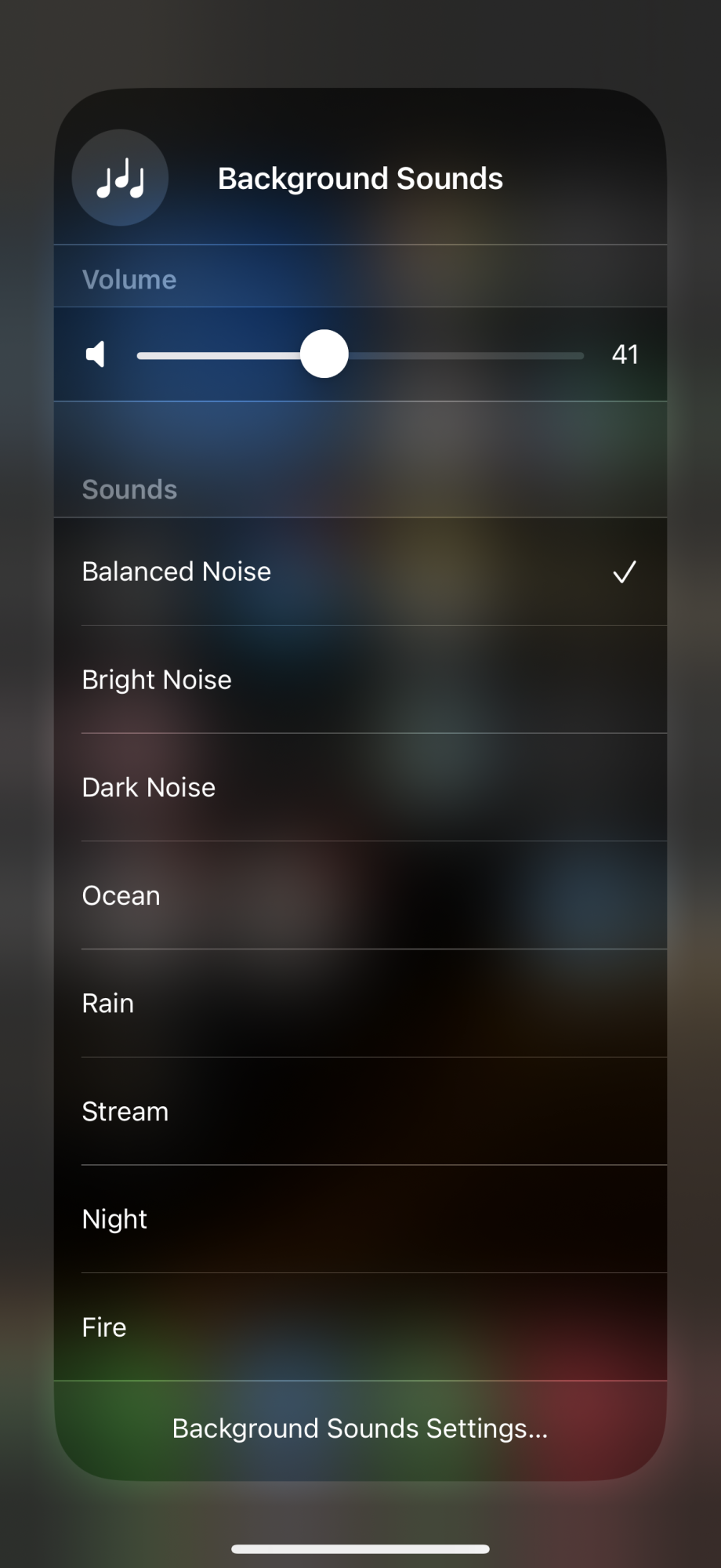Choose the Rain sound
The height and width of the screenshot is (1568, 721).
360,1004
